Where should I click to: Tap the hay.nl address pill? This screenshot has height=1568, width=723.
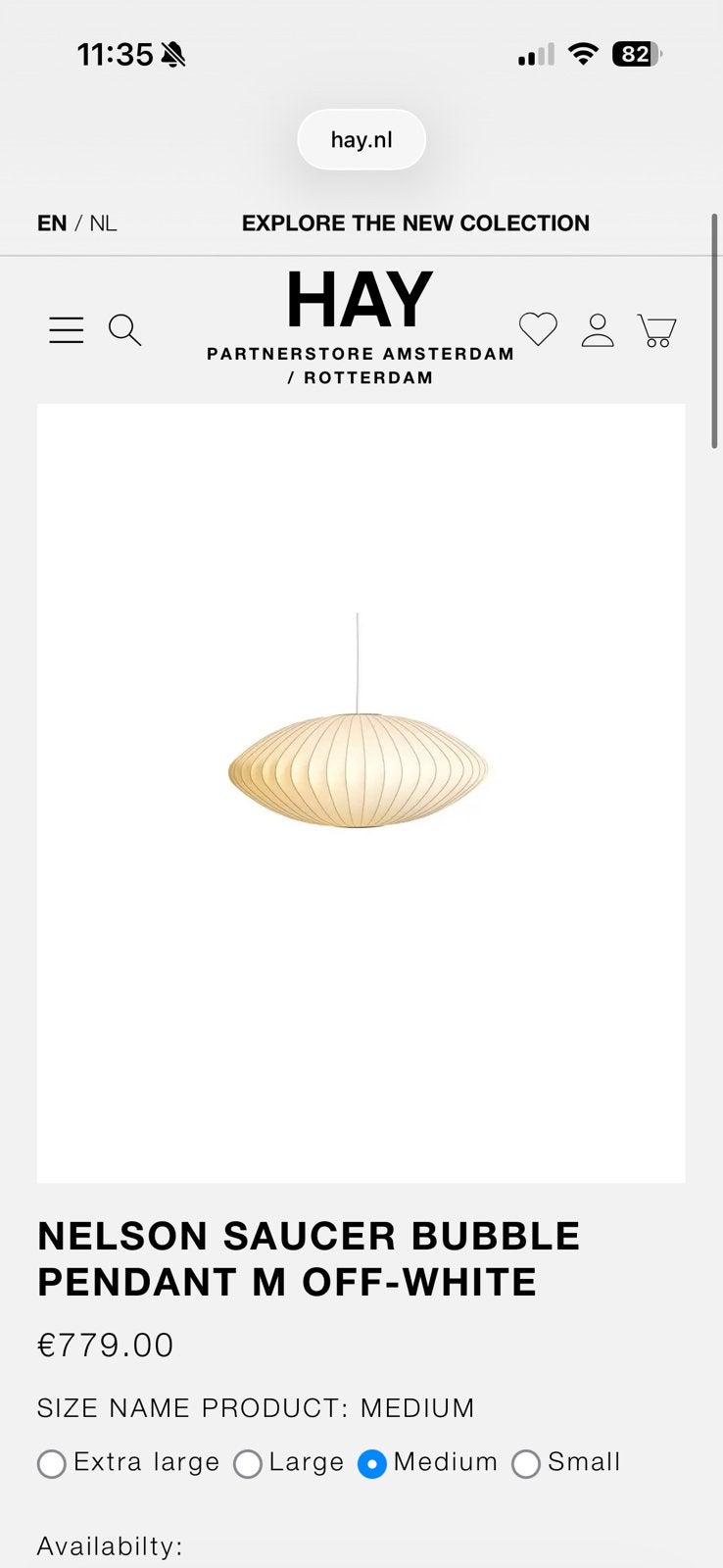pos(361,139)
